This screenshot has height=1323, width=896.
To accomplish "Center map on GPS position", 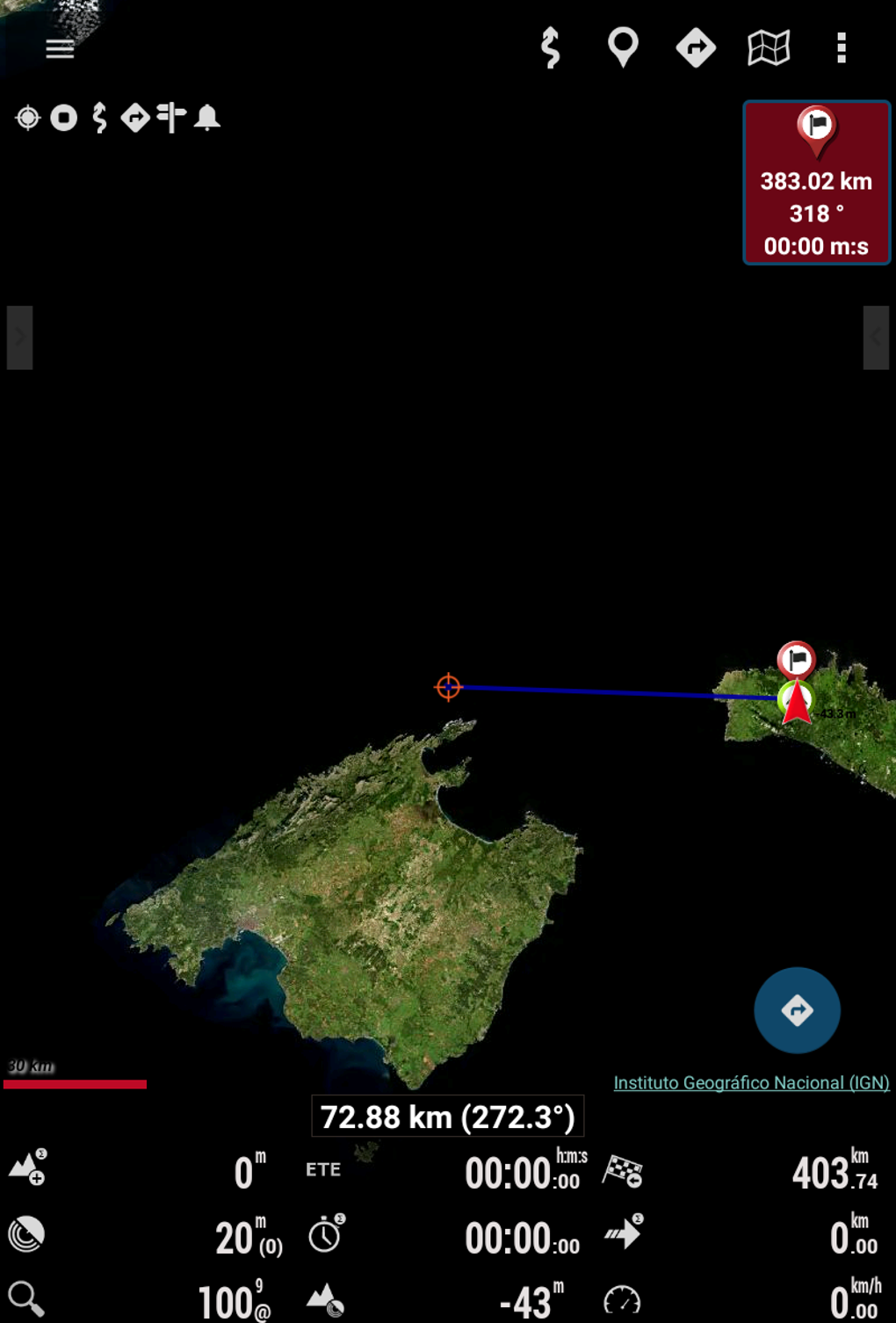I will click(28, 118).
